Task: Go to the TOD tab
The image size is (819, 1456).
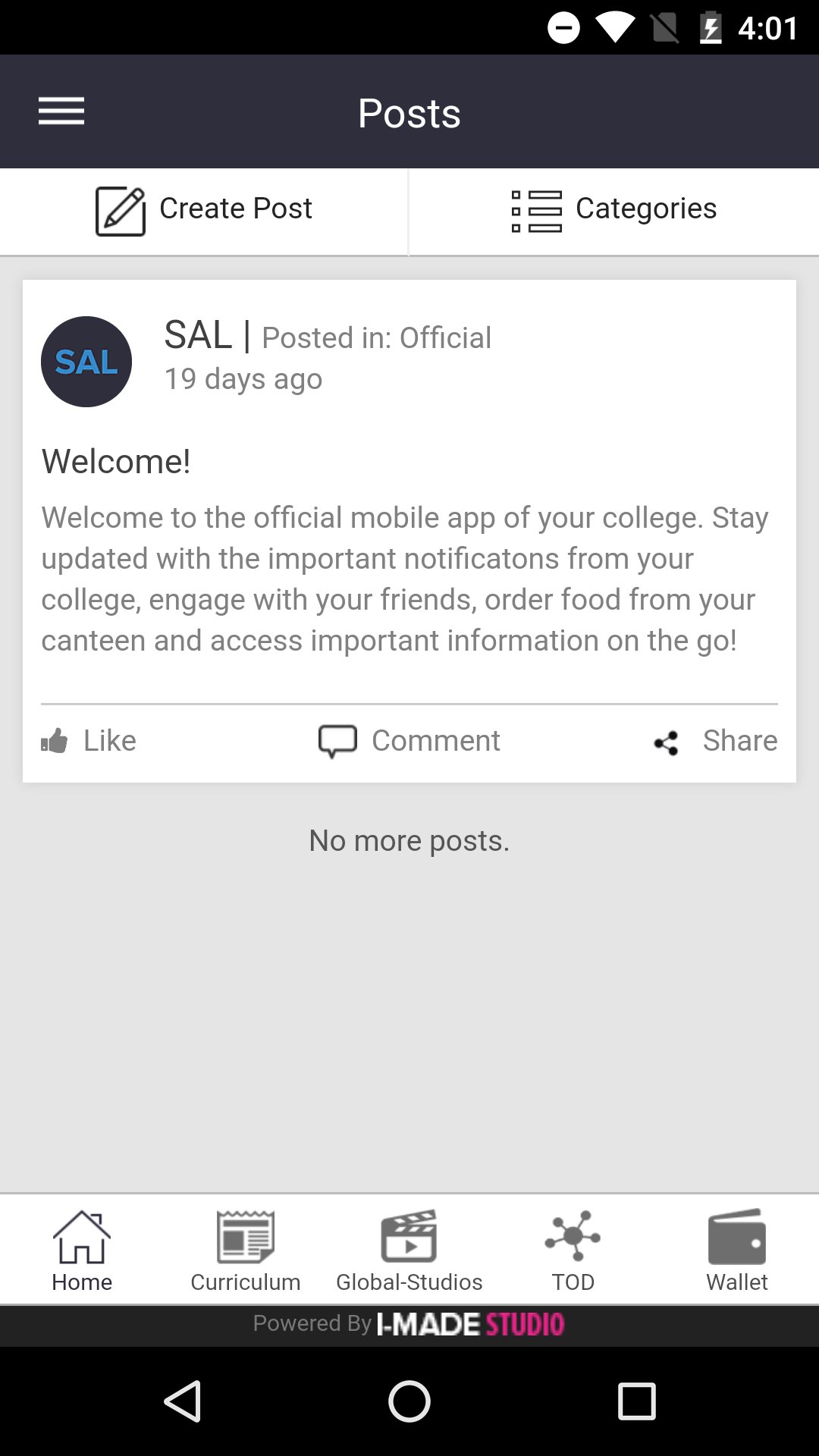Action: pos(573,1250)
